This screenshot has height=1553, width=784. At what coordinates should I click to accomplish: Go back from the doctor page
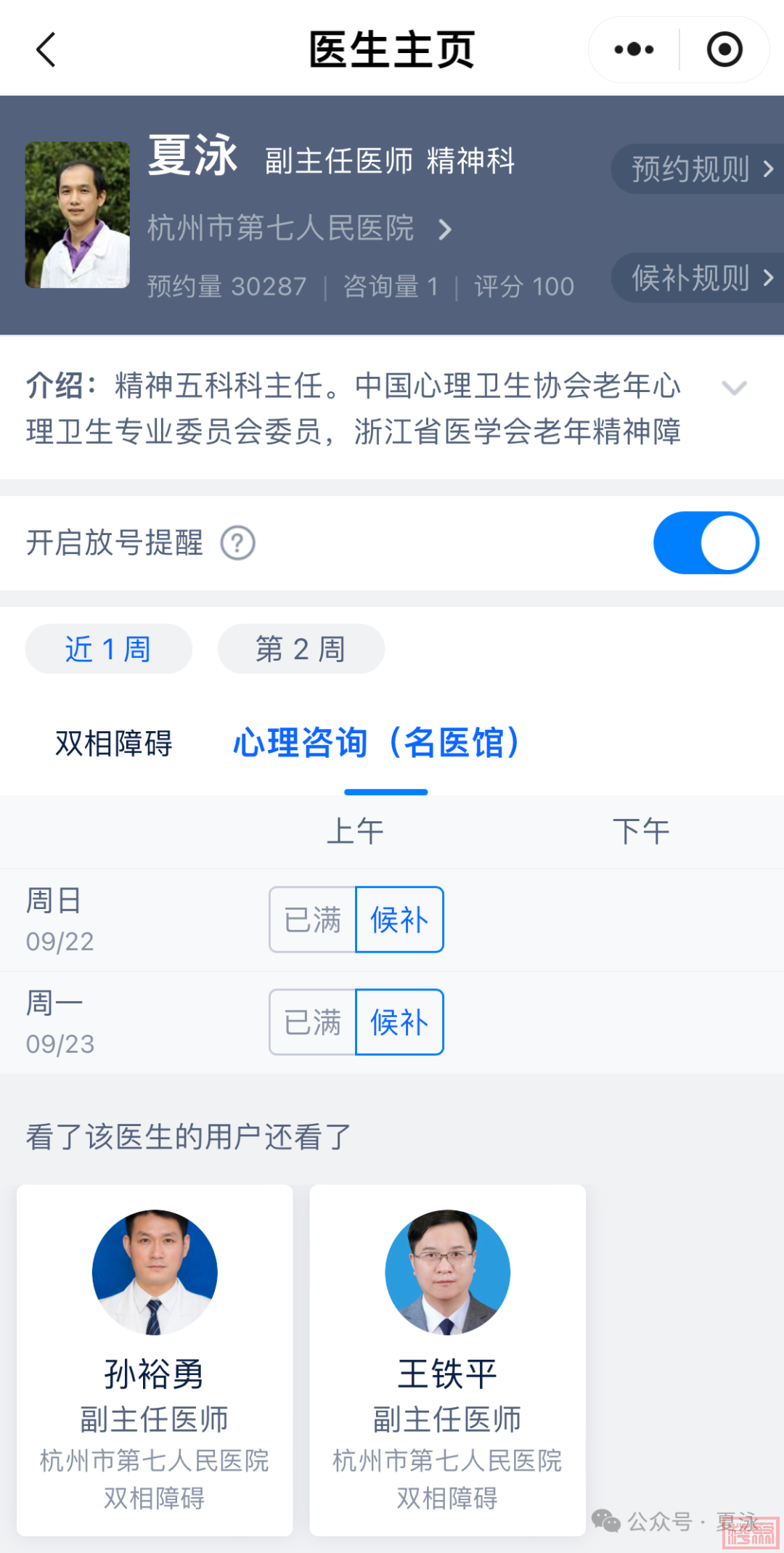(46, 50)
